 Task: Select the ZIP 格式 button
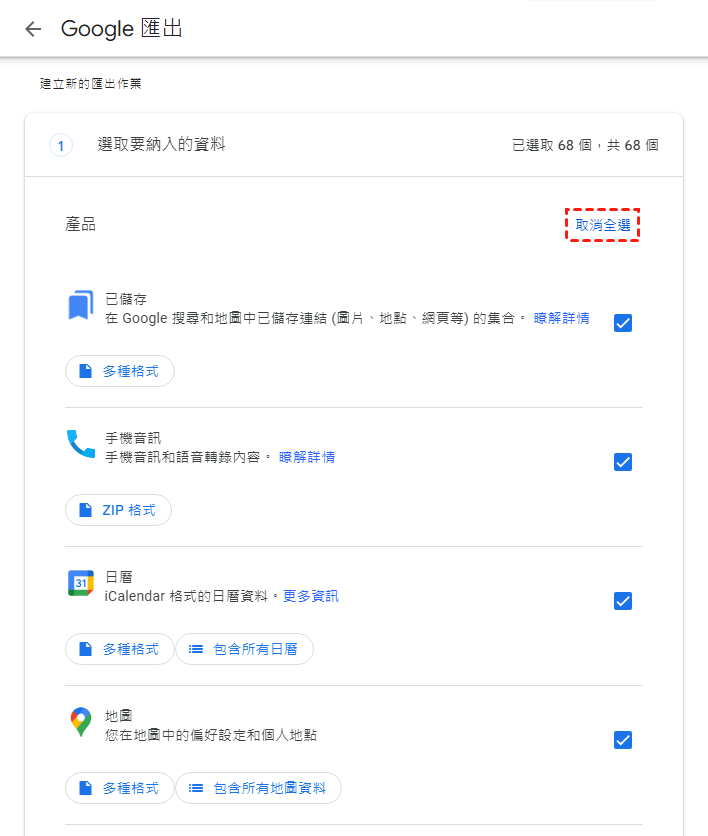[118, 510]
